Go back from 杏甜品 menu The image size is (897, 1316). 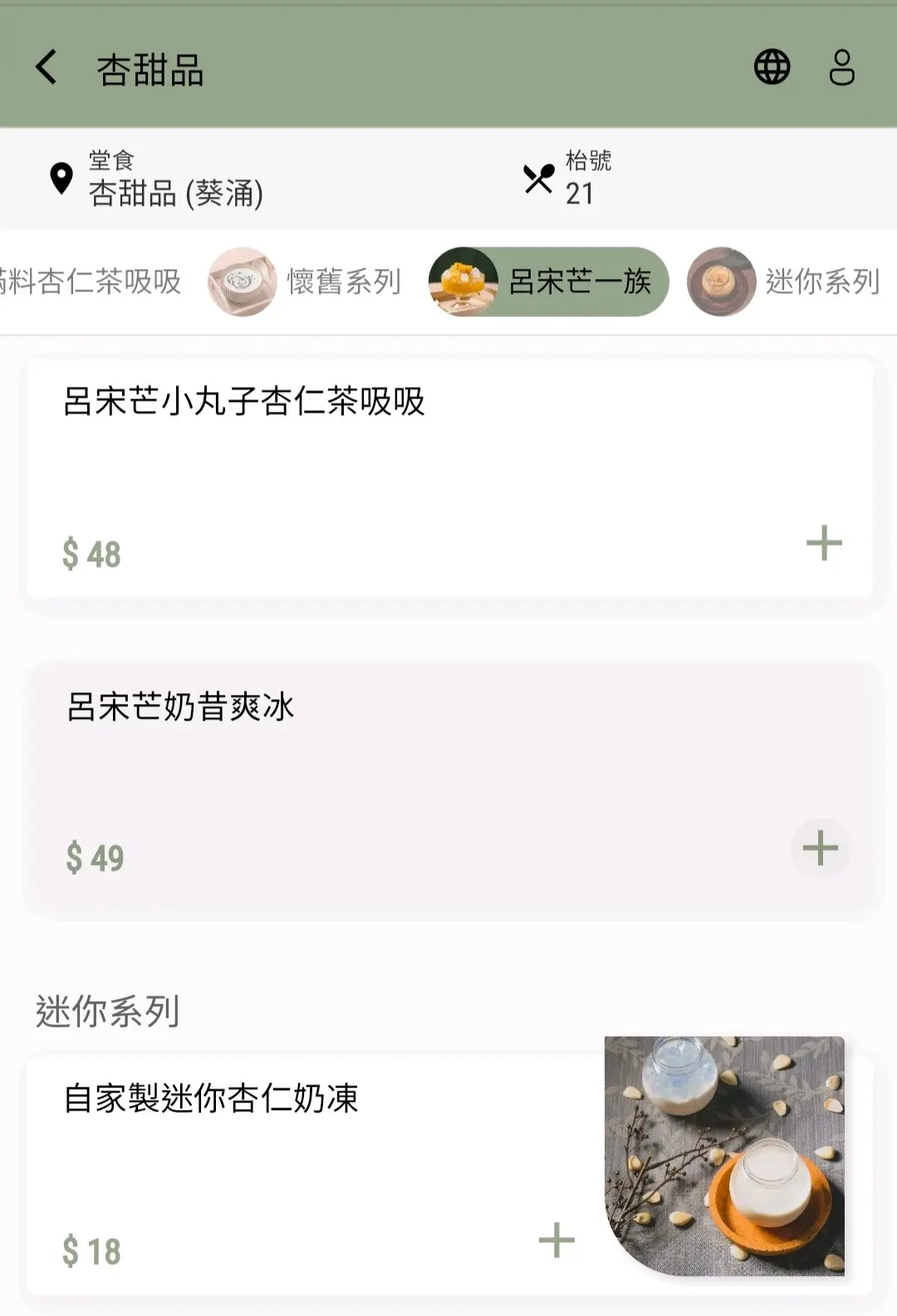click(x=47, y=67)
